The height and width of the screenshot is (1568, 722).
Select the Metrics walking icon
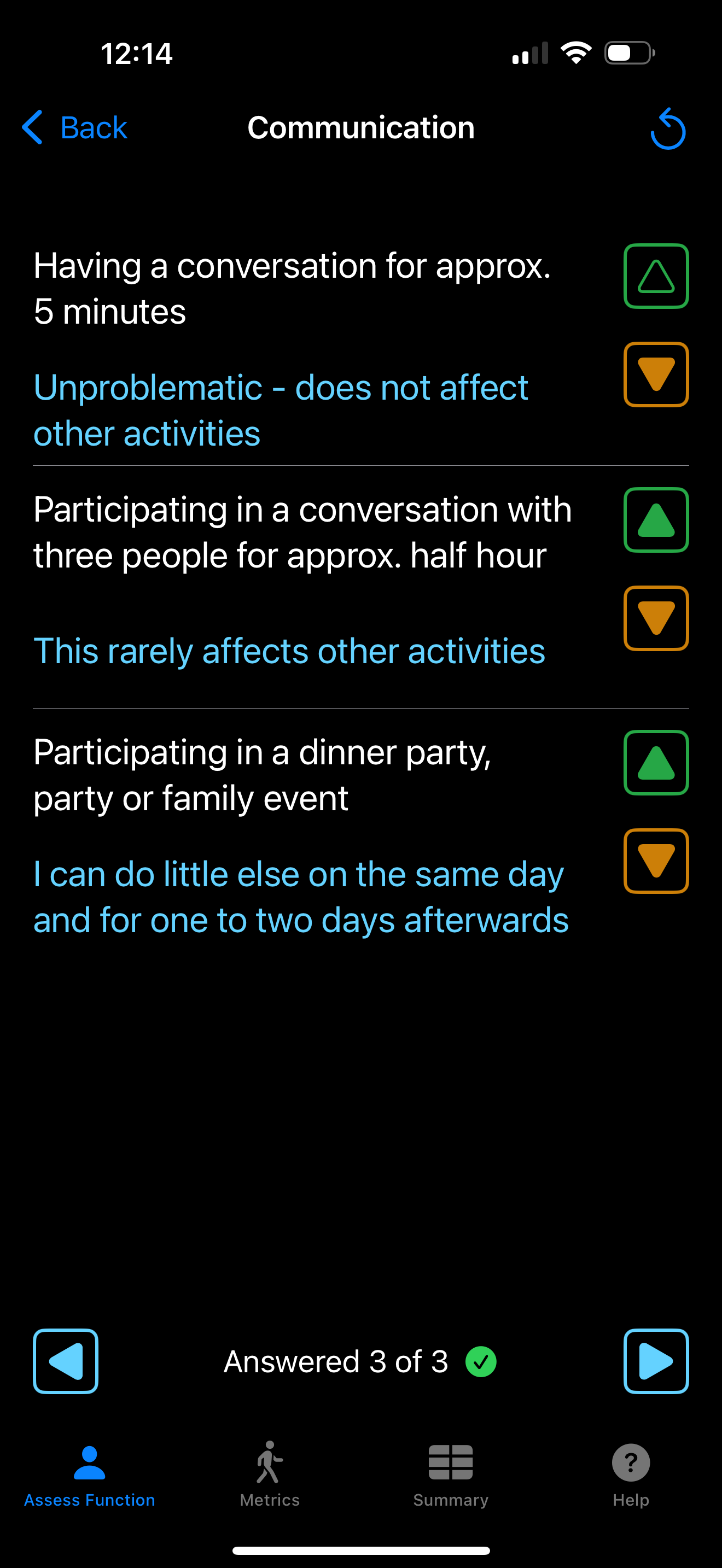pyautogui.click(x=269, y=1464)
